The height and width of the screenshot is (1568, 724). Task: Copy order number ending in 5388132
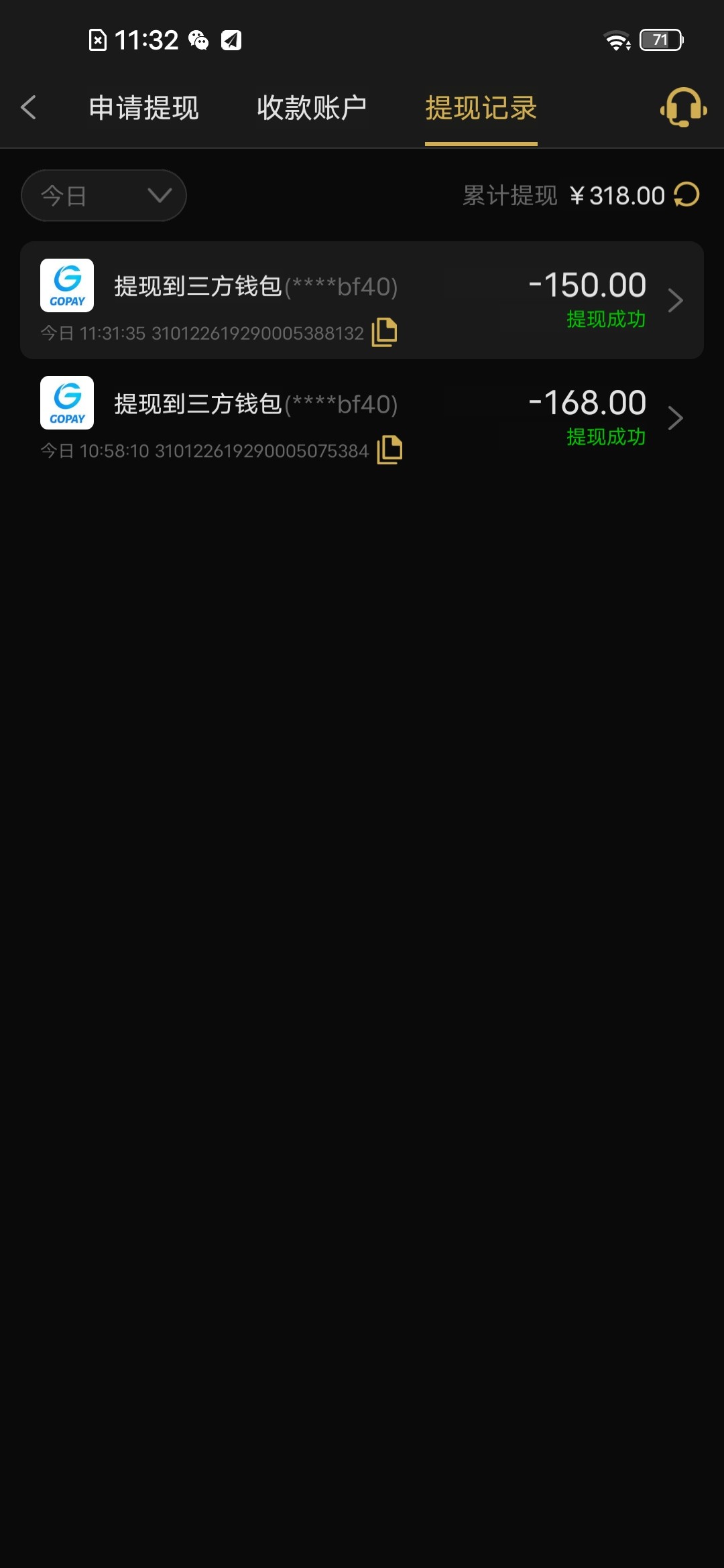(x=385, y=332)
